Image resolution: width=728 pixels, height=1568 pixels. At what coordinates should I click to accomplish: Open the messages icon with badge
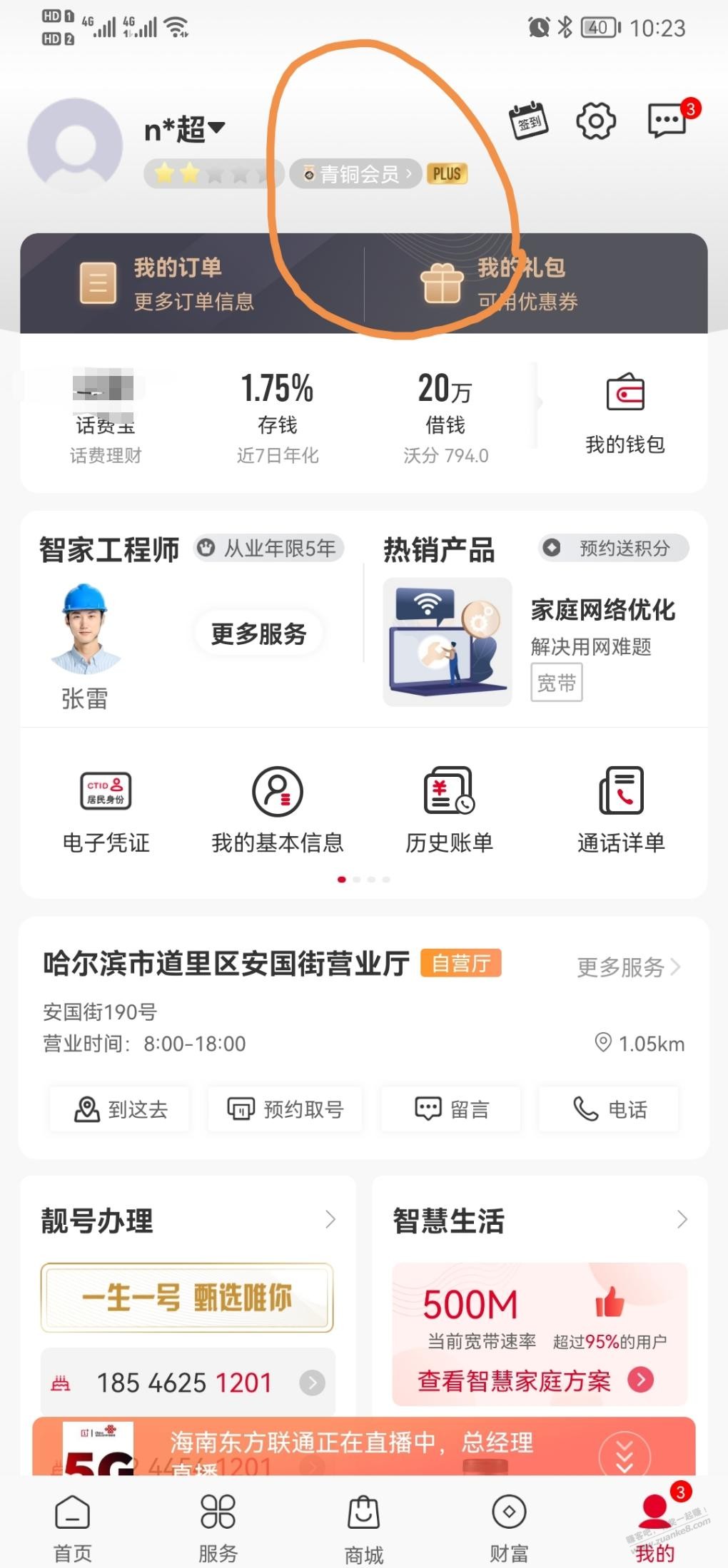[x=667, y=121]
